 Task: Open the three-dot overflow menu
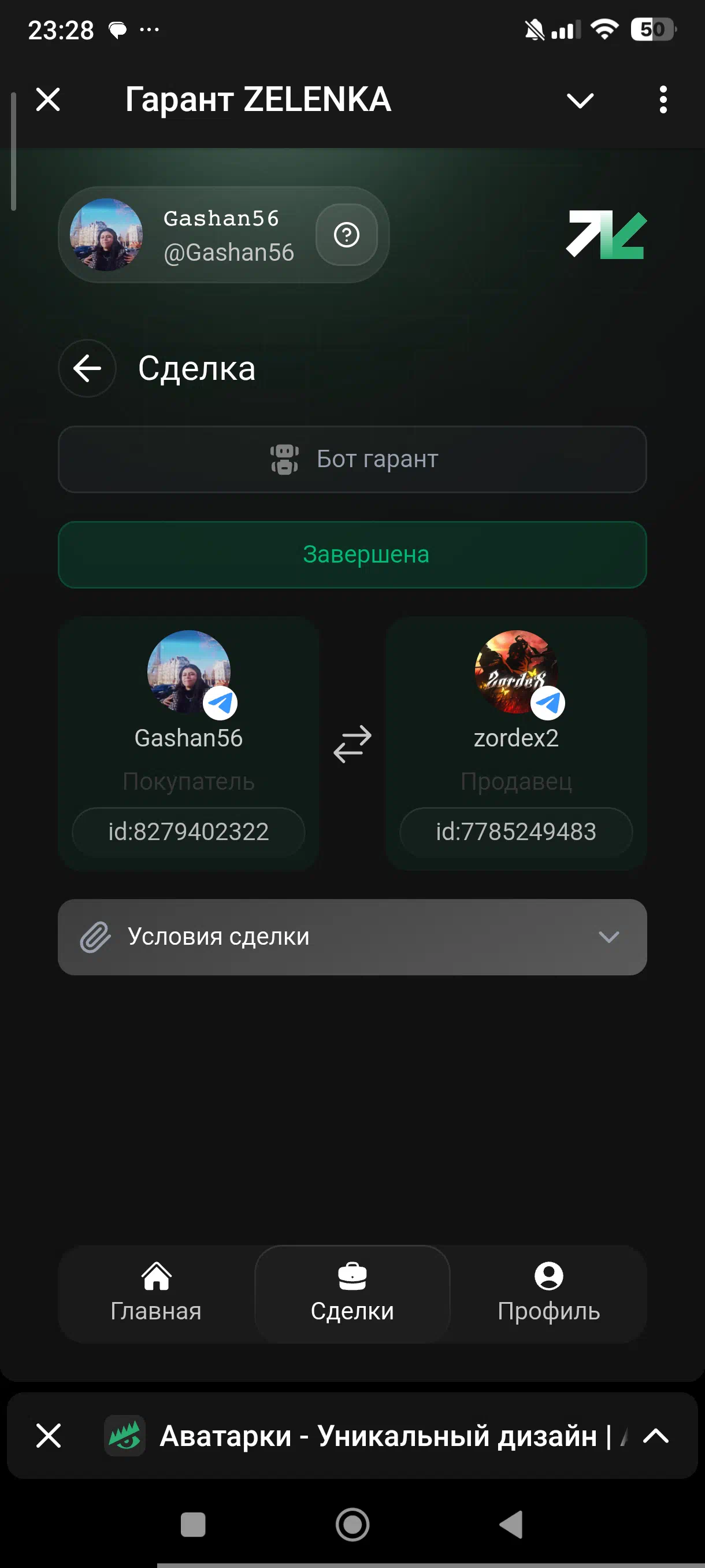[662, 99]
